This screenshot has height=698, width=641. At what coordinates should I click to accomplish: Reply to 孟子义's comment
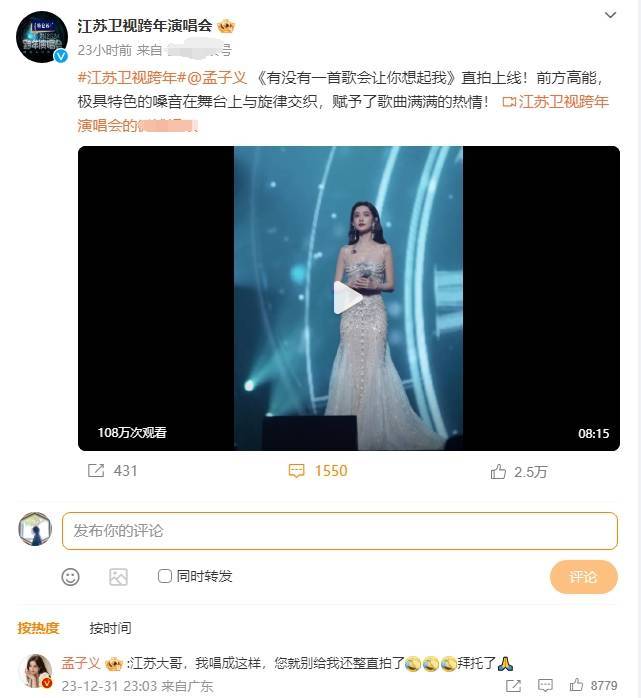pos(544,686)
